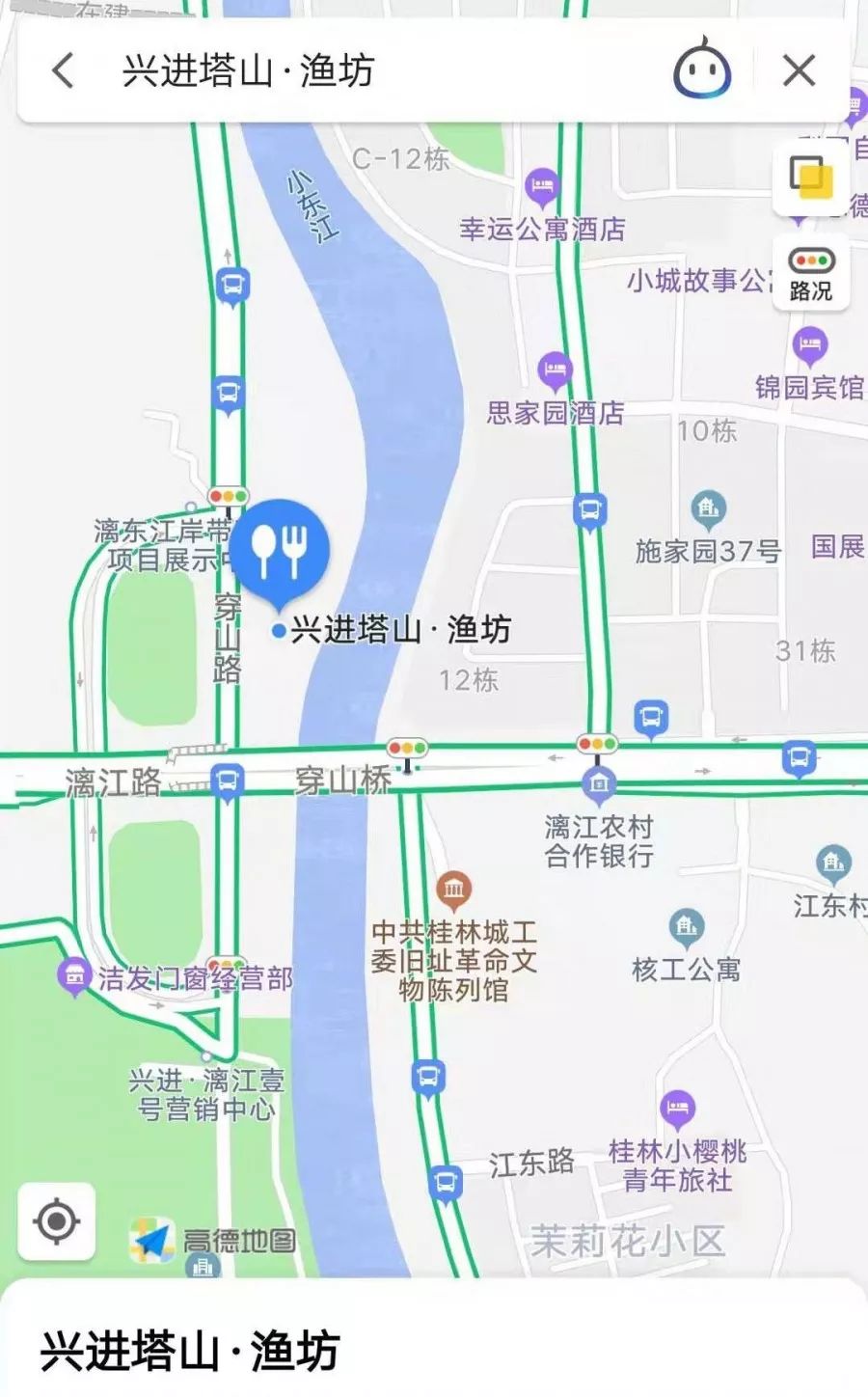Clear the search with the X button
This screenshot has height=1397, width=868.
(799, 70)
